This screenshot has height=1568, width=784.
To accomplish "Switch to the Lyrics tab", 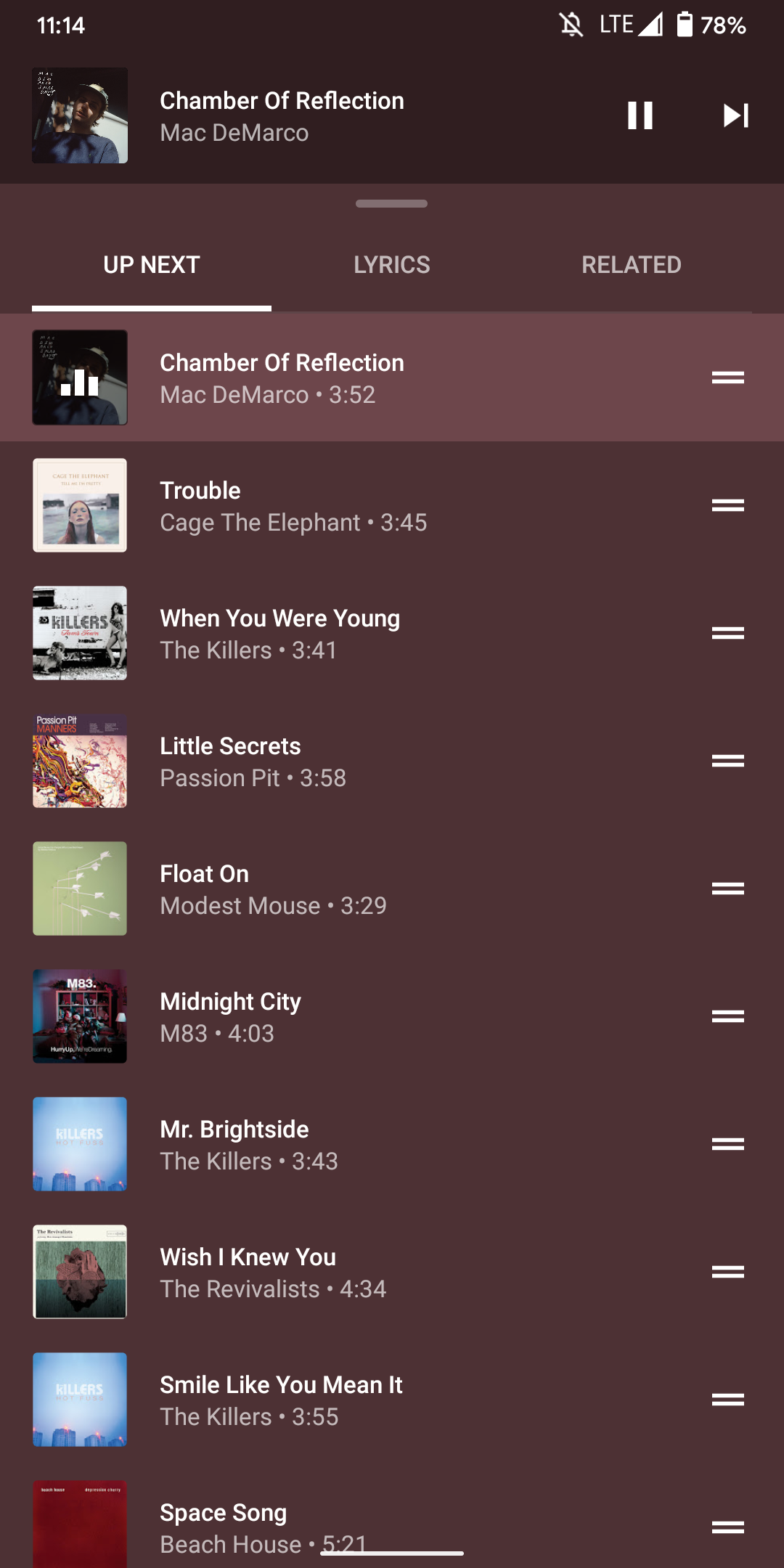I will click(391, 265).
